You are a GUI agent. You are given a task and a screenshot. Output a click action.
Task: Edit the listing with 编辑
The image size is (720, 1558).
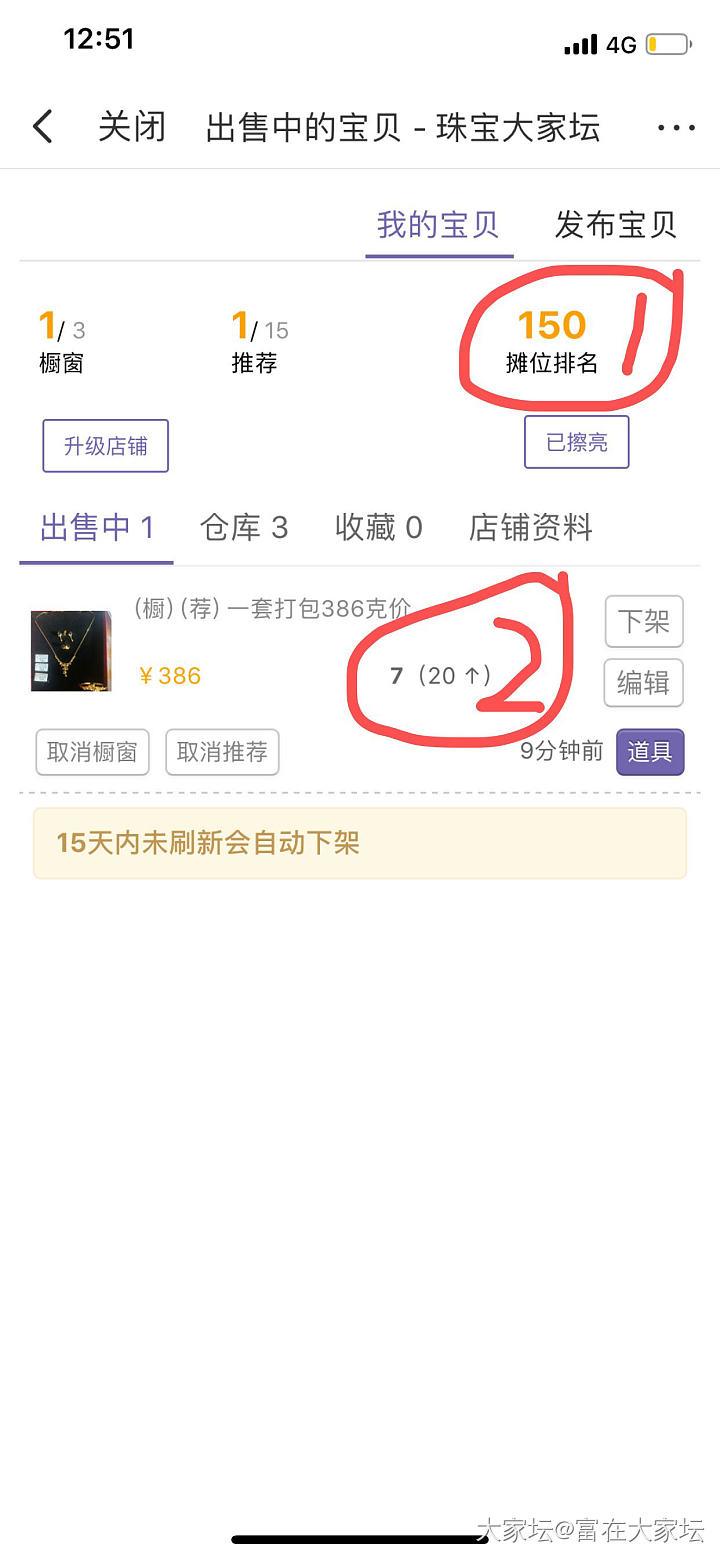[644, 683]
